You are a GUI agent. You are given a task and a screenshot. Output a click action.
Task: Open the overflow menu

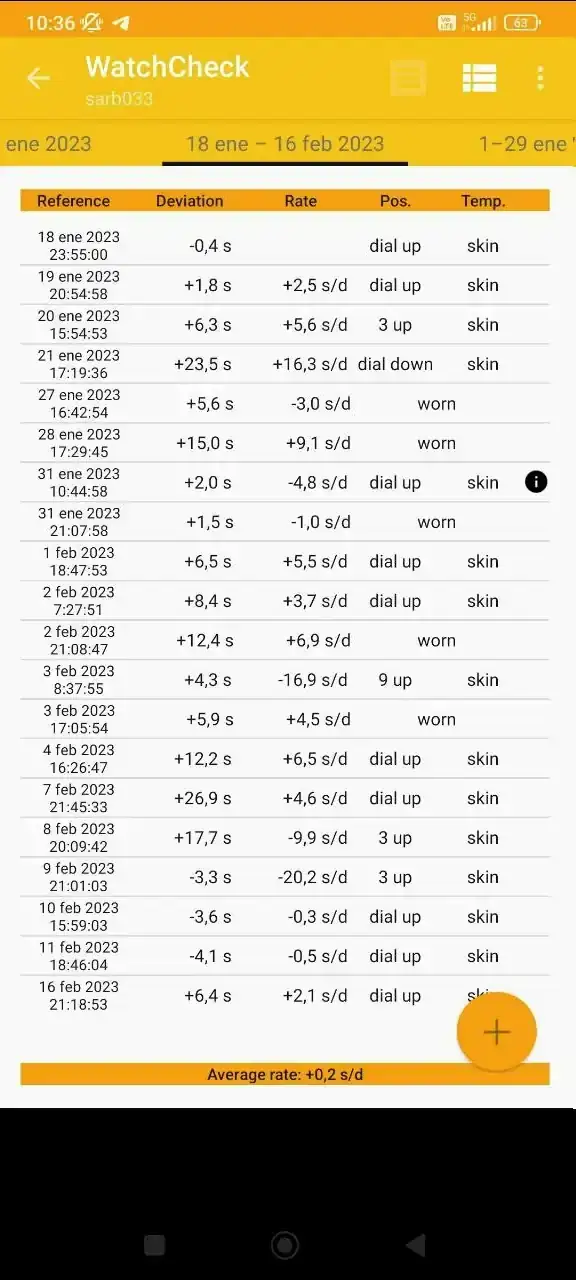[x=540, y=78]
